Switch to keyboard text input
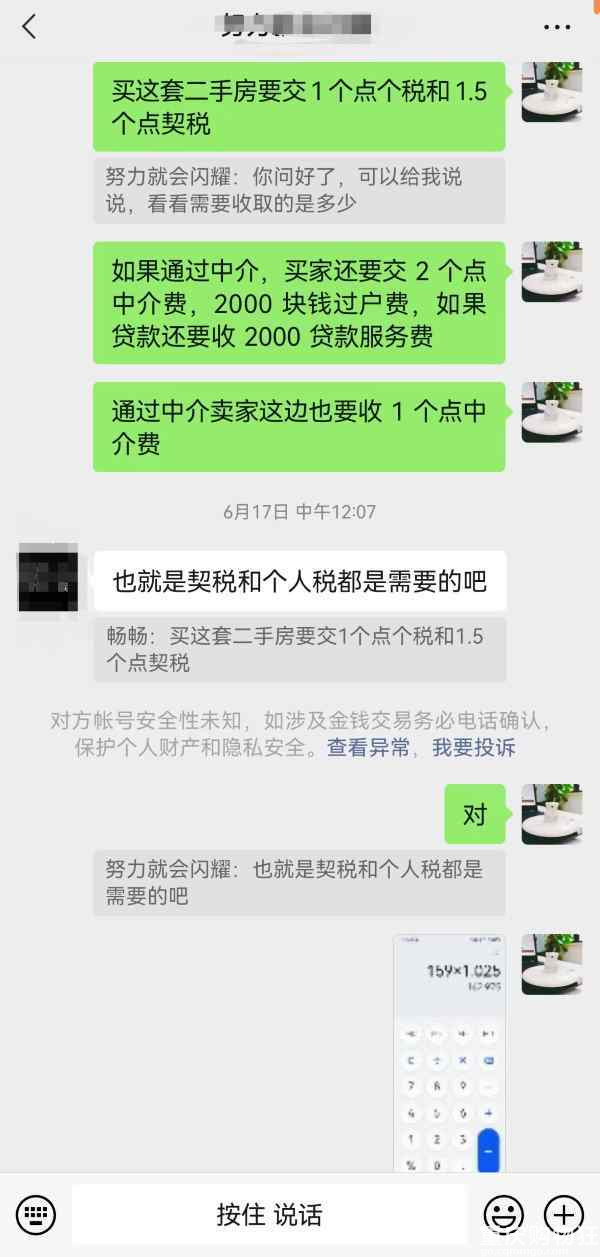Viewport: 600px width, 1257px height. click(36, 1215)
